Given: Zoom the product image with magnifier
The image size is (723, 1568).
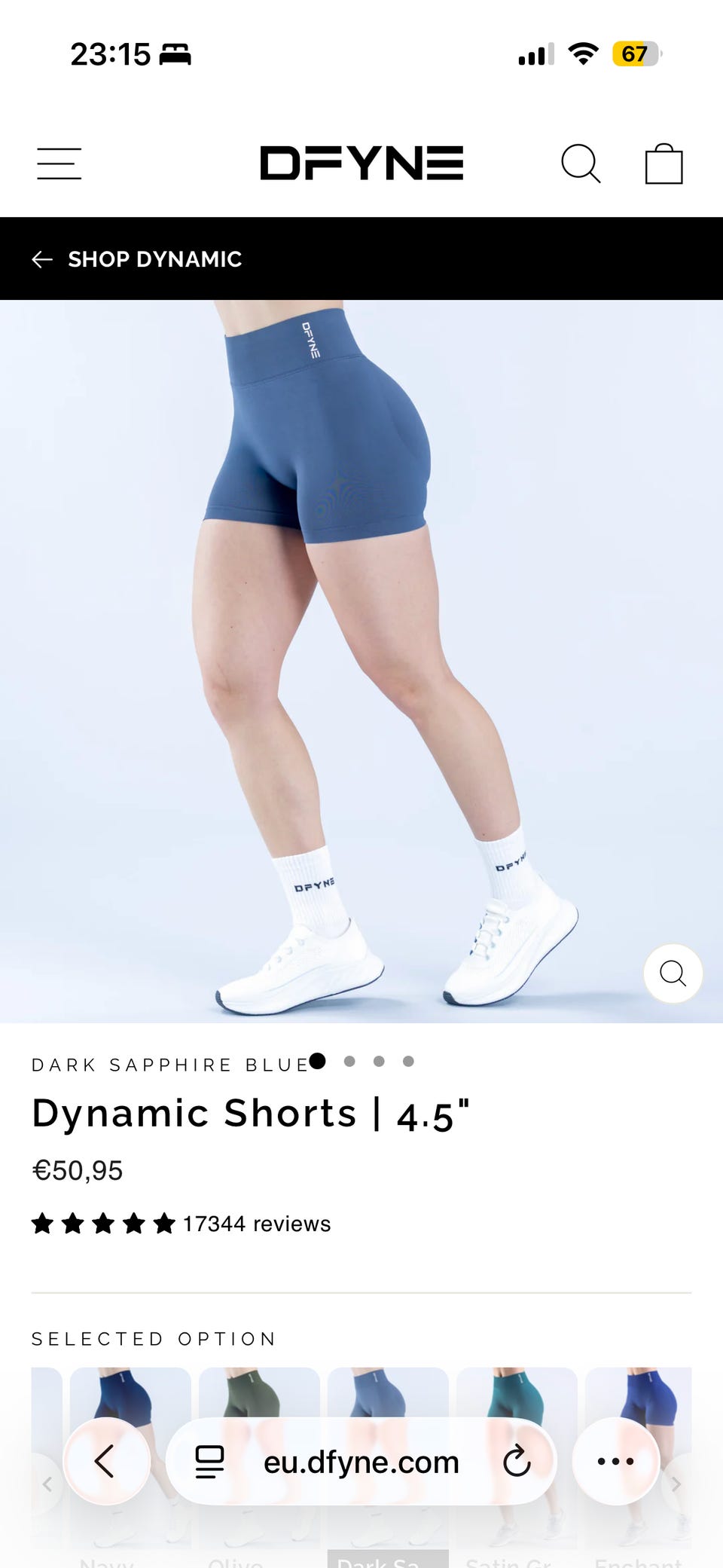Looking at the screenshot, I should pos(673,974).
